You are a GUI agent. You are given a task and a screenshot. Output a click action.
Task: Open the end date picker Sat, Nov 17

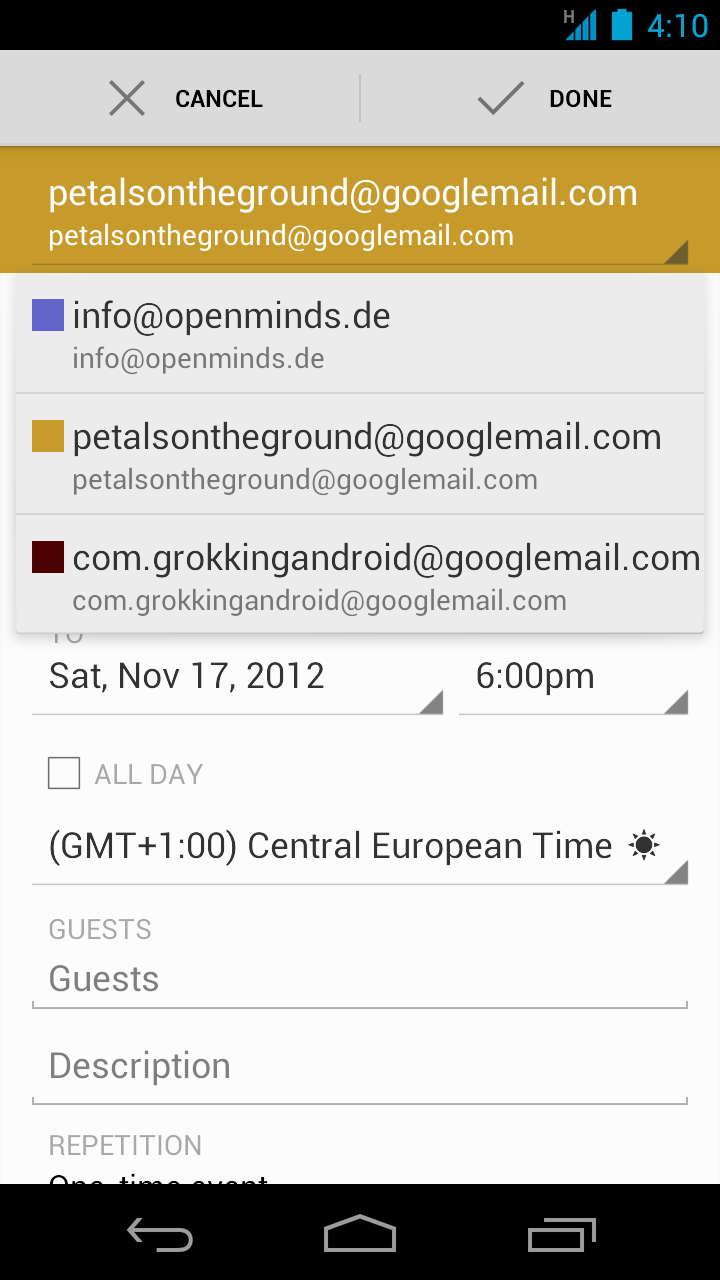click(237, 678)
